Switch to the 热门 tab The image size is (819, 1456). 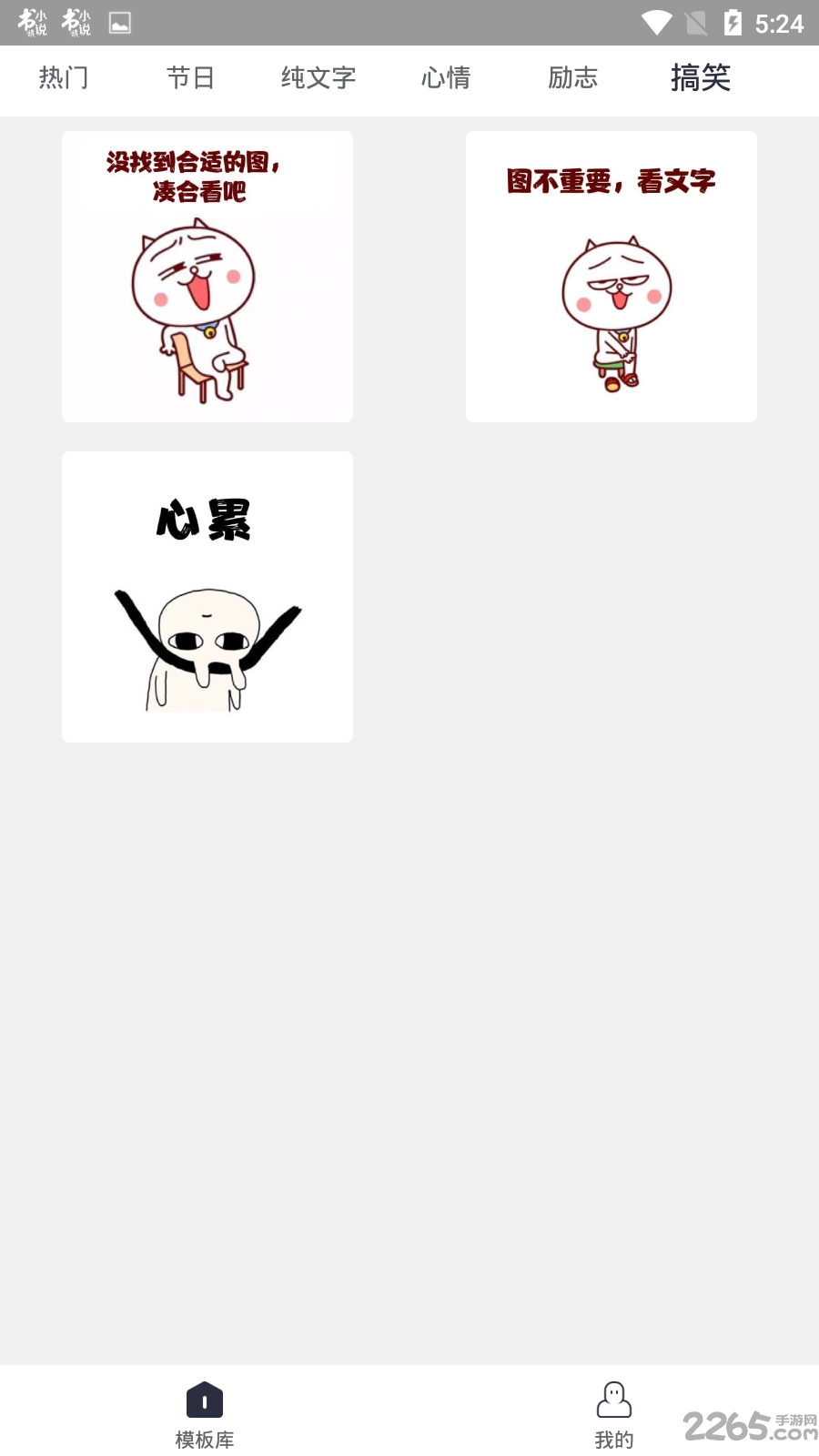click(x=63, y=79)
